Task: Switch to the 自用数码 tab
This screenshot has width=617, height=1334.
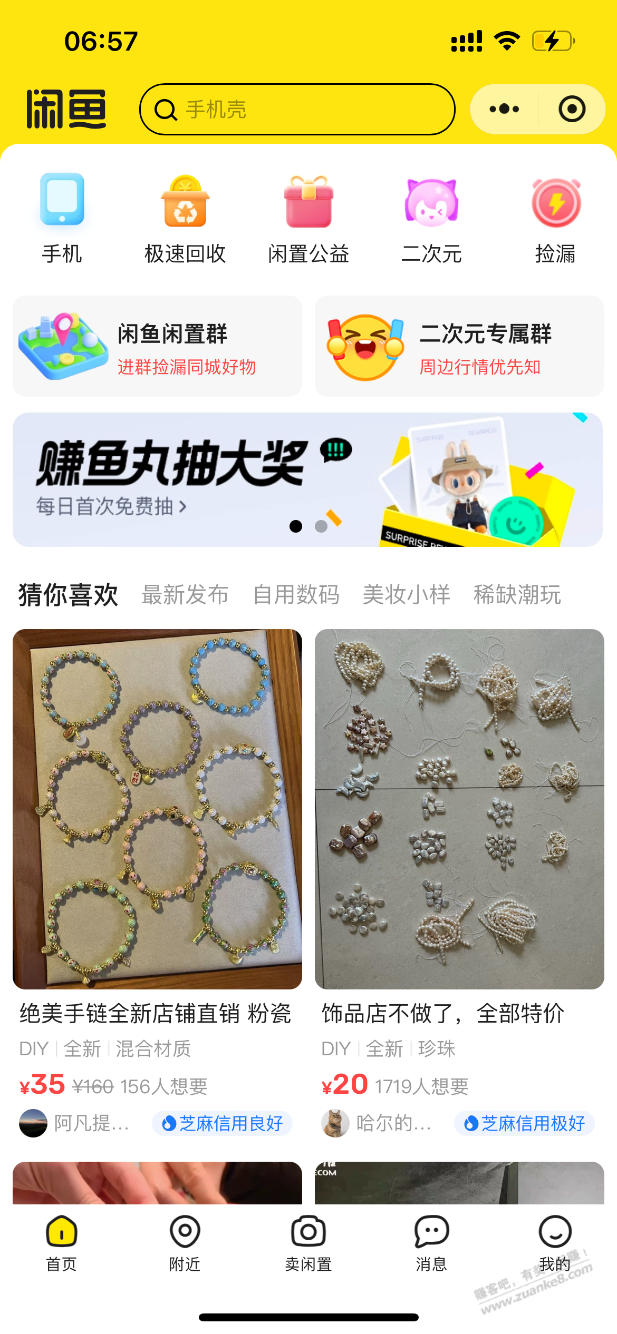Action: click(296, 595)
